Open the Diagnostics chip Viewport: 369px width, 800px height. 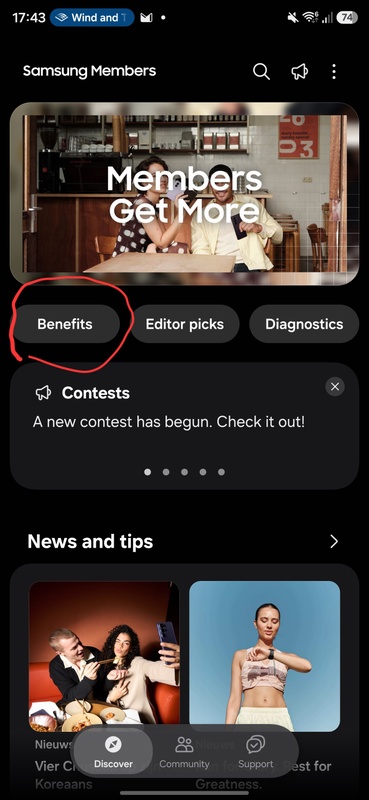(x=304, y=324)
